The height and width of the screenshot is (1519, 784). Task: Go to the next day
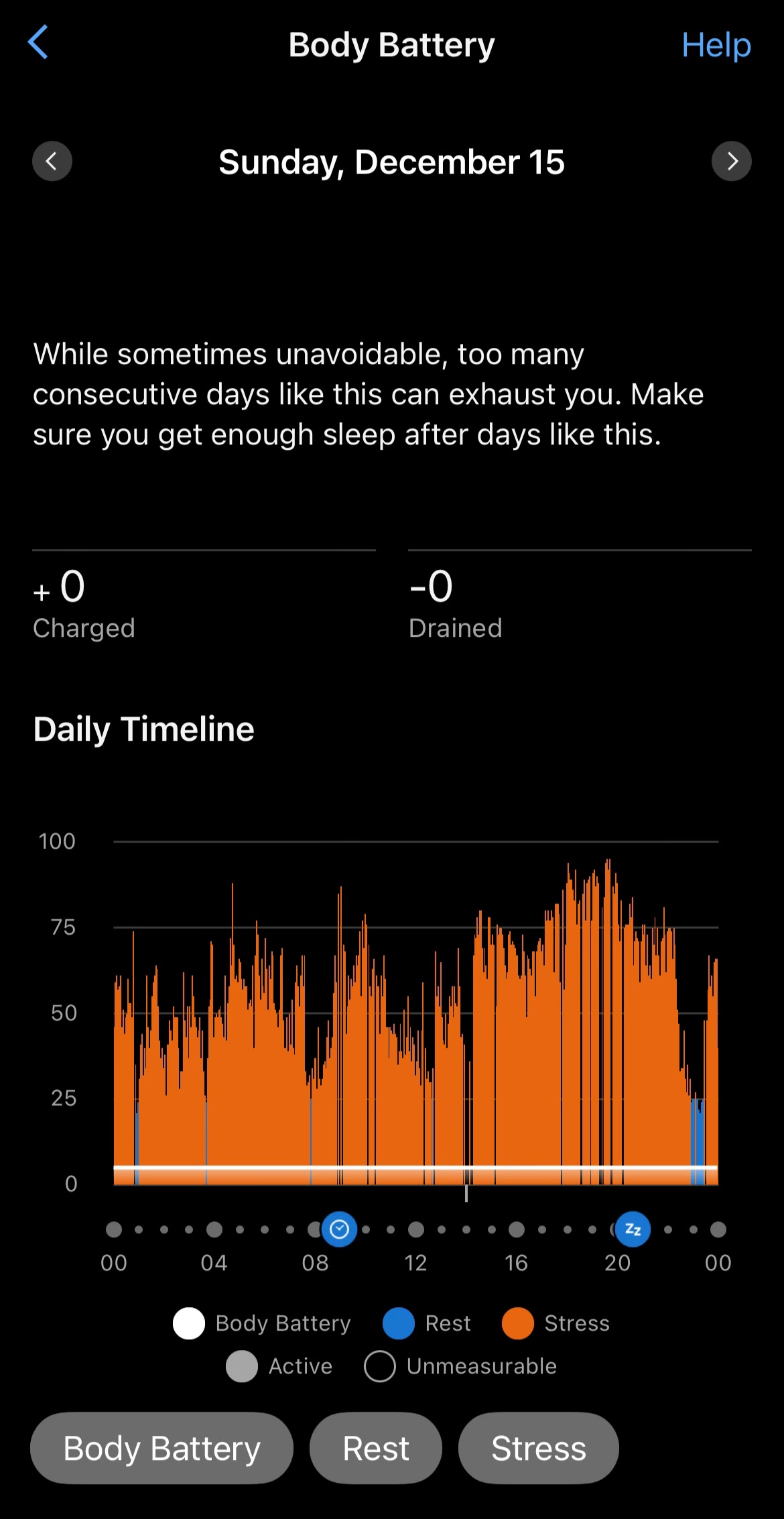pyautogui.click(x=732, y=162)
